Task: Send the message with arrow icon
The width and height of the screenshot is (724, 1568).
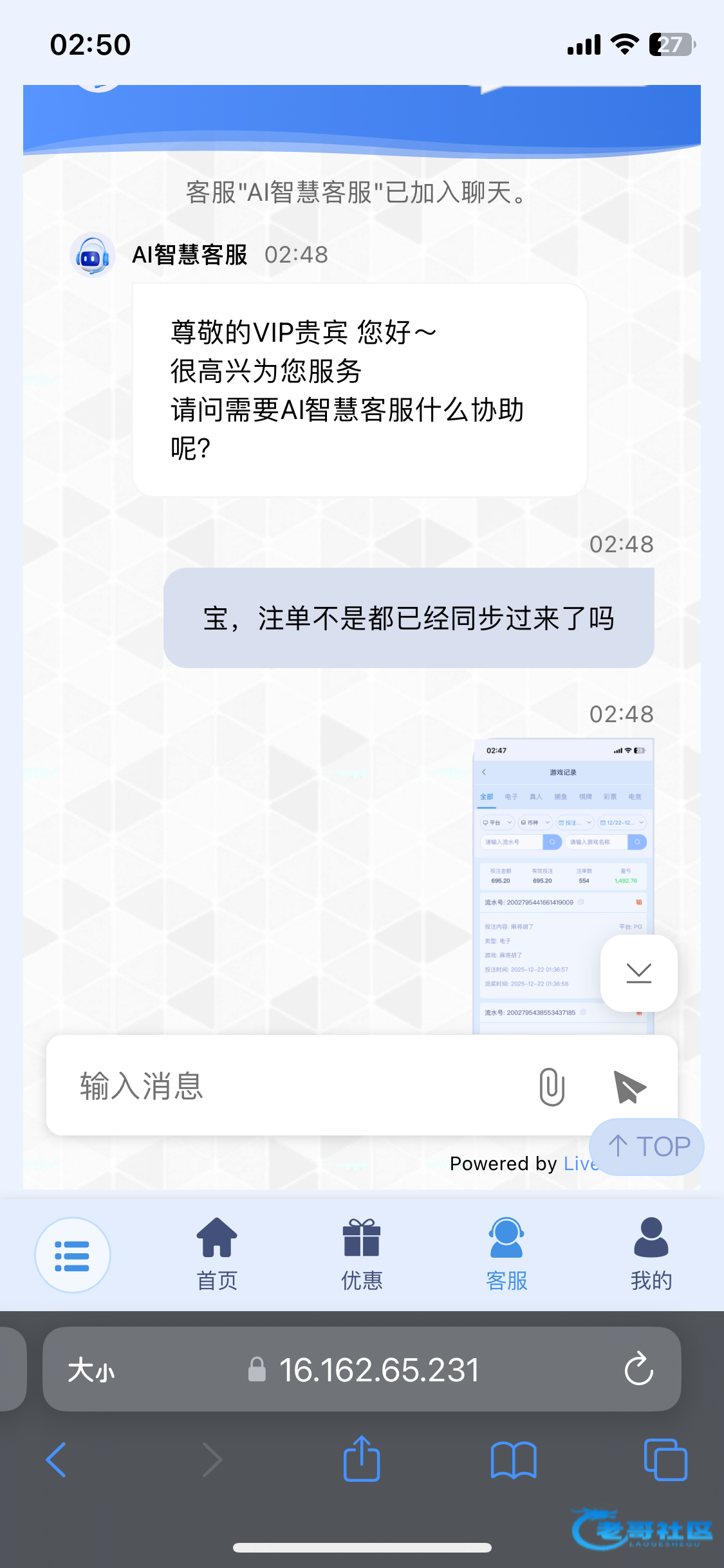Action: coord(629,1087)
